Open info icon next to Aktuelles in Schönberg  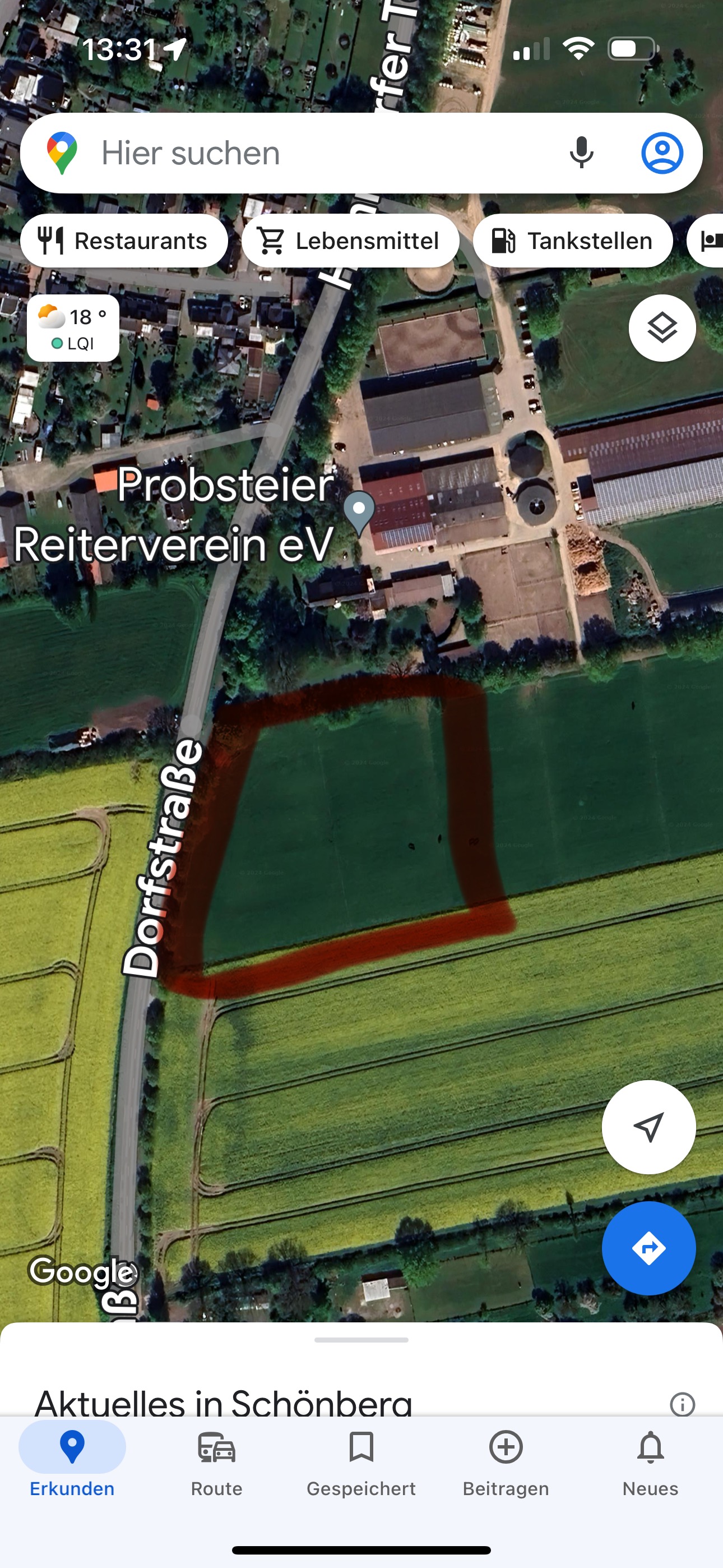point(682,1404)
